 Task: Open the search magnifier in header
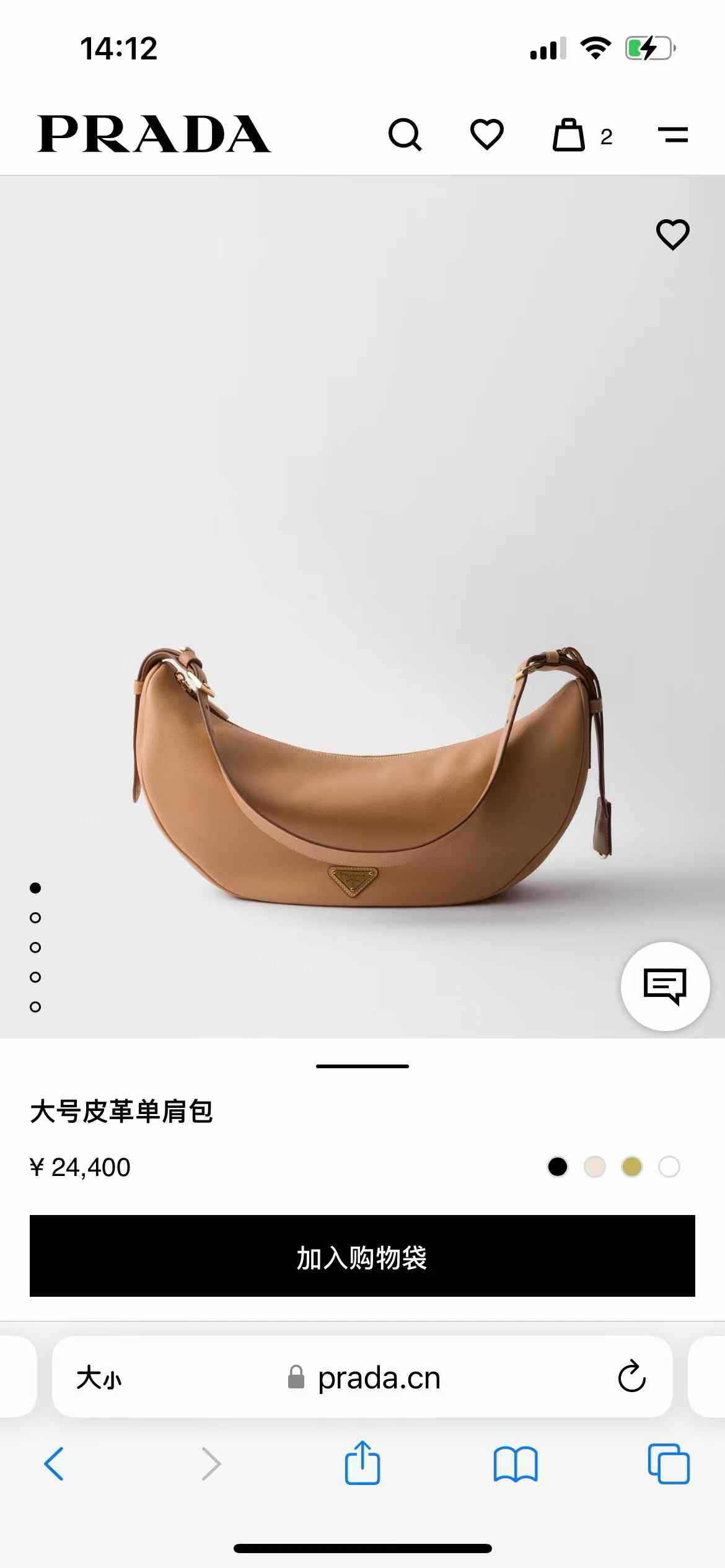[405, 134]
